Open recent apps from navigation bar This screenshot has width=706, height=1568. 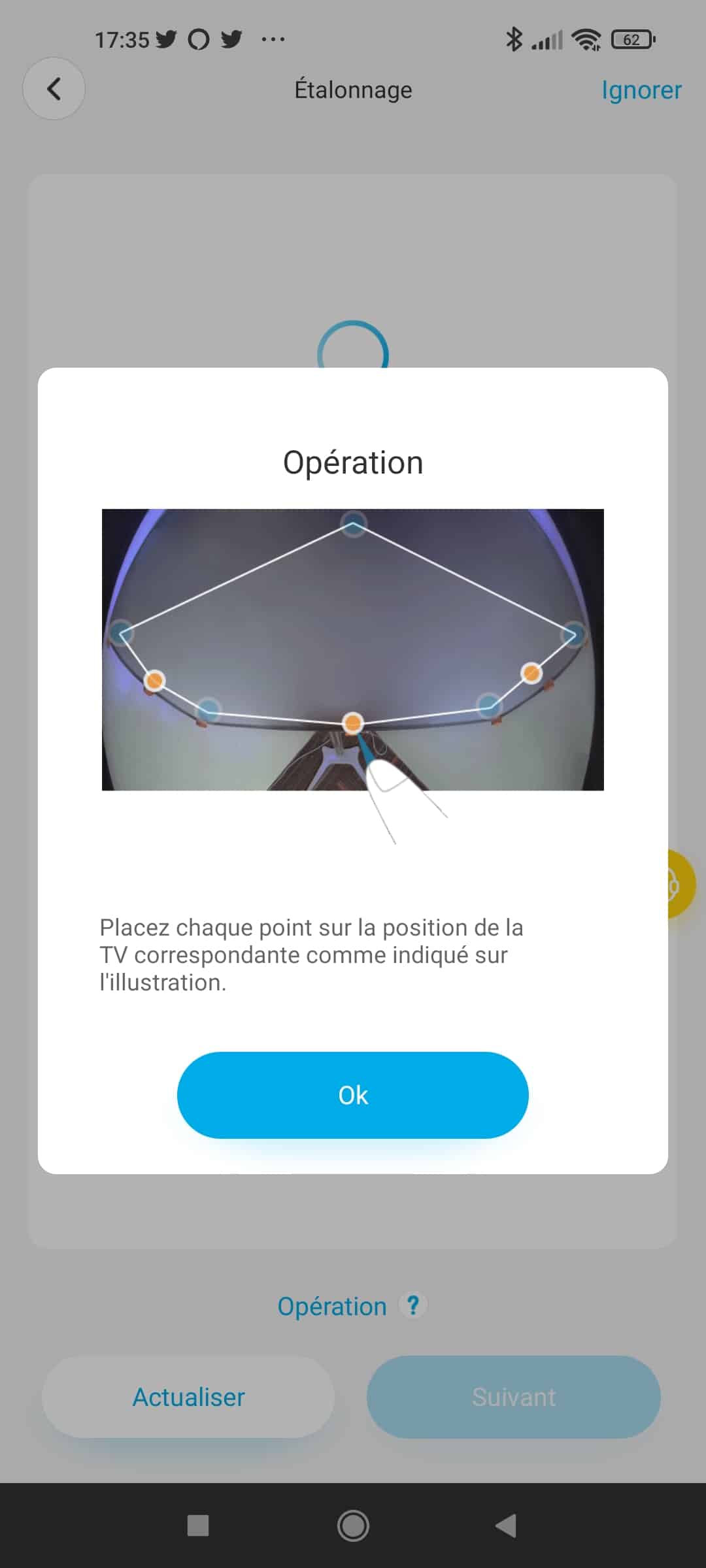197,1526
